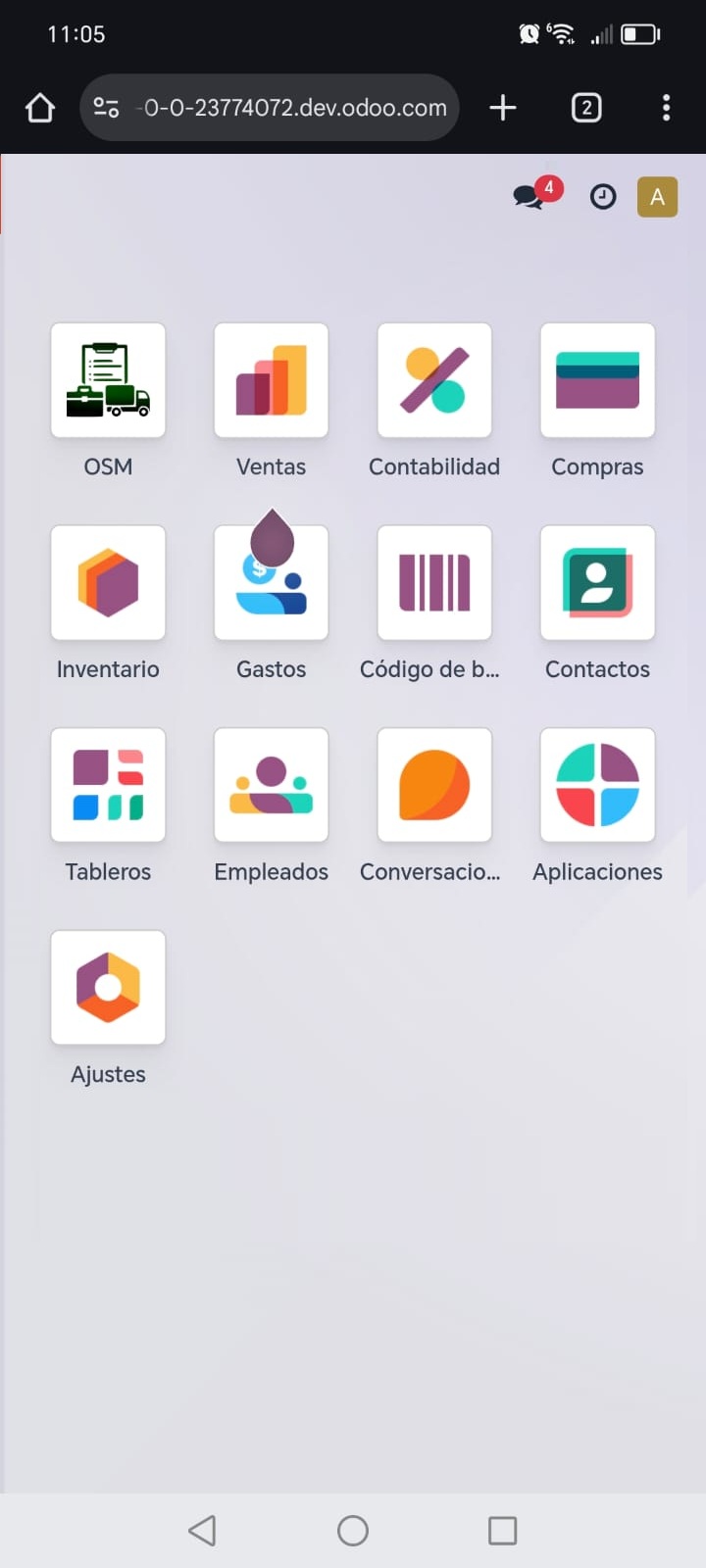Open Ajustes settings
Viewport: 706px width, 1568px height.
pyautogui.click(x=108, y=988)
